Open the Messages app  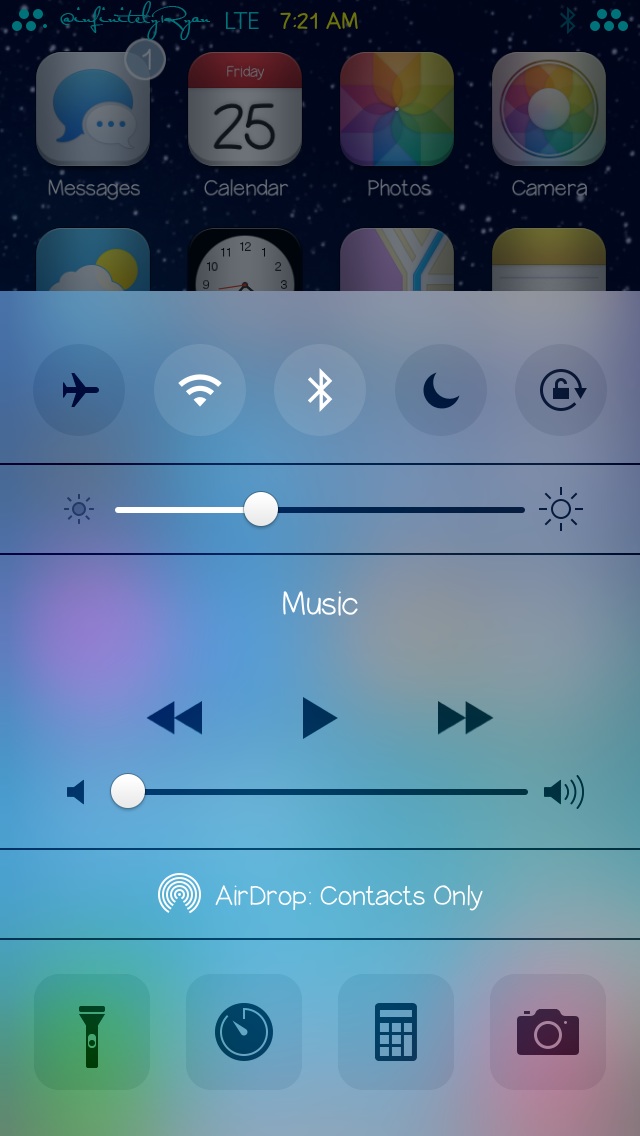click(x=93, y=110)
